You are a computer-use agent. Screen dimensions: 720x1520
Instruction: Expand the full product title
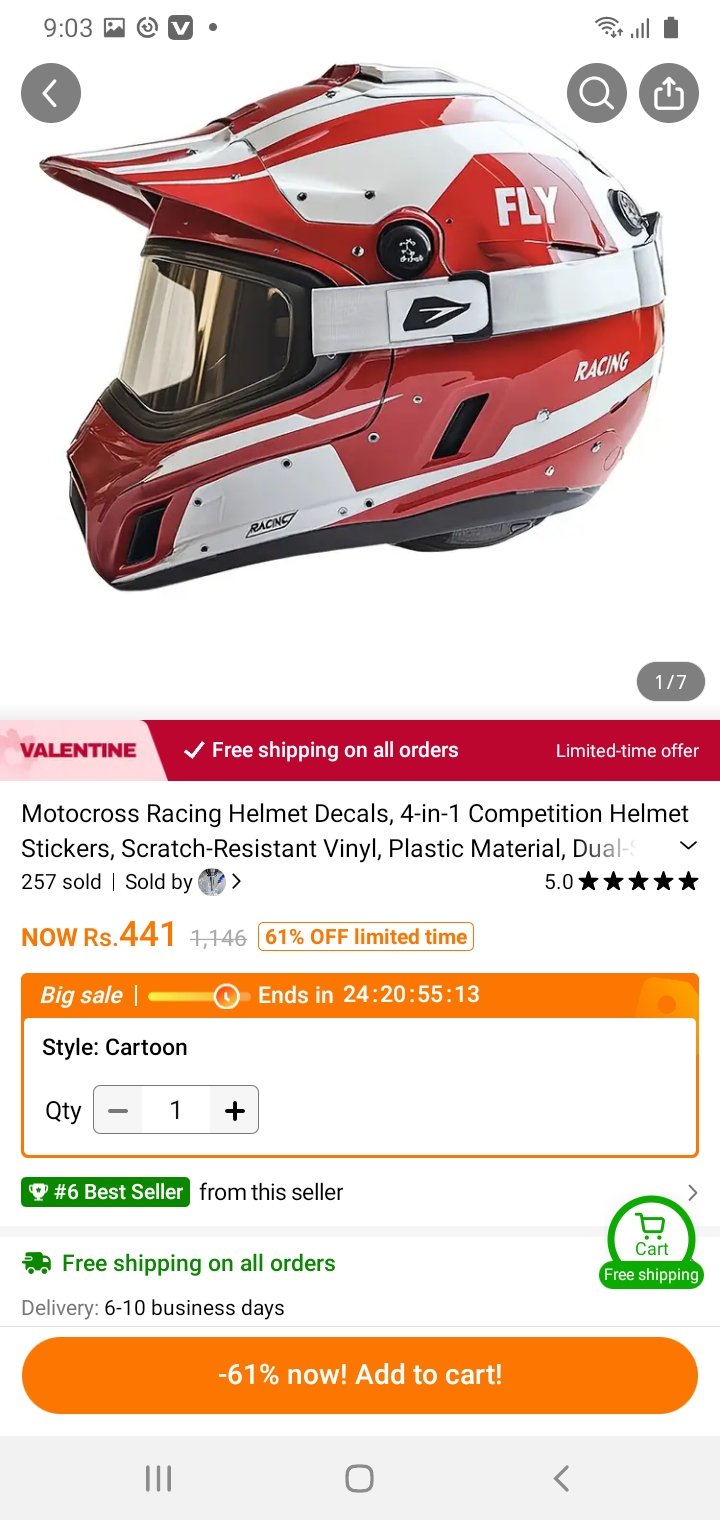click(x=688, y=846)
